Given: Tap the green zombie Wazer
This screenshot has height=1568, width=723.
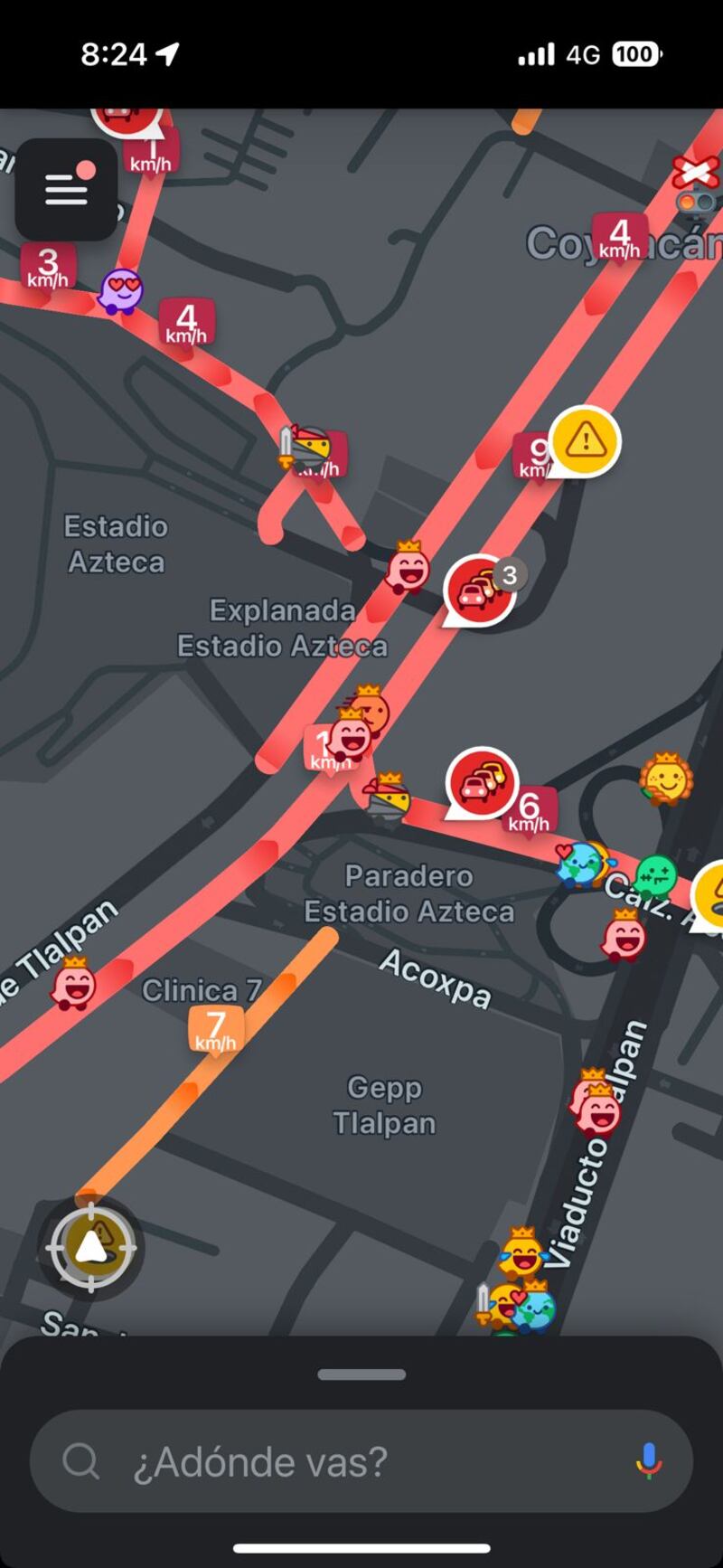Looking at the screenshot, I should (x=656, y=875).
